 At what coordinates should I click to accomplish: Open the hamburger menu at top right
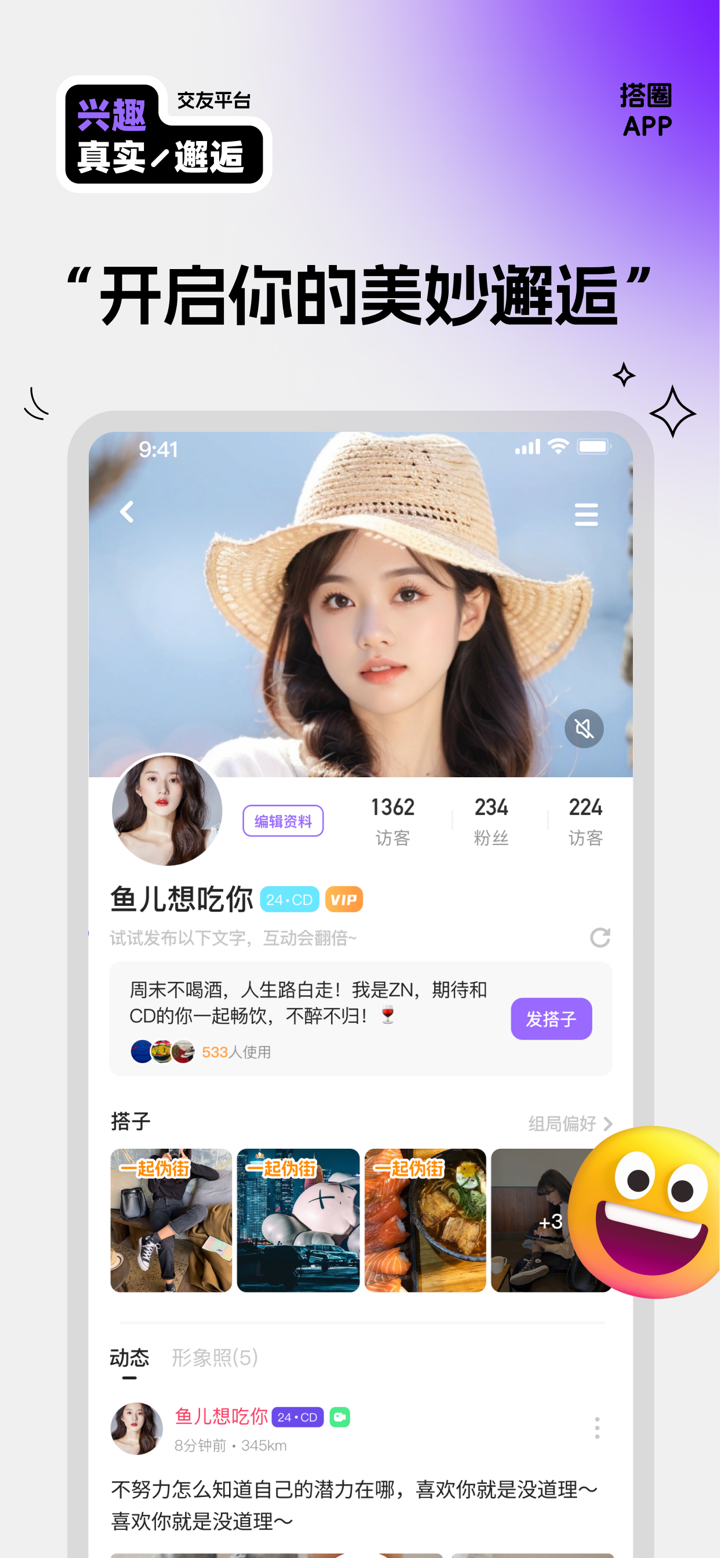[x=586, y=513]
